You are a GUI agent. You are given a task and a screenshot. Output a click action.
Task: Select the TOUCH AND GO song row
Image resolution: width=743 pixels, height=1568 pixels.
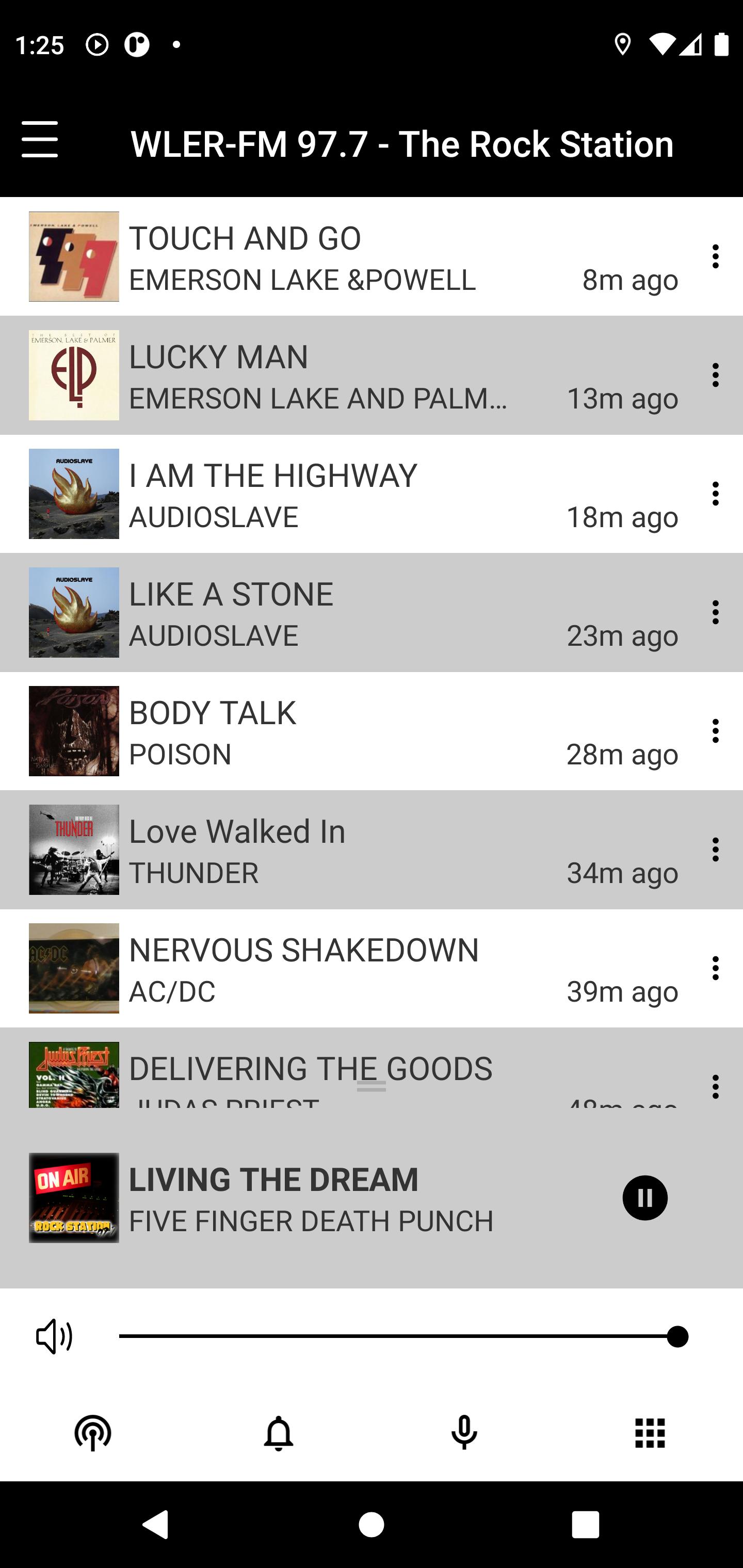pos(341,257)
